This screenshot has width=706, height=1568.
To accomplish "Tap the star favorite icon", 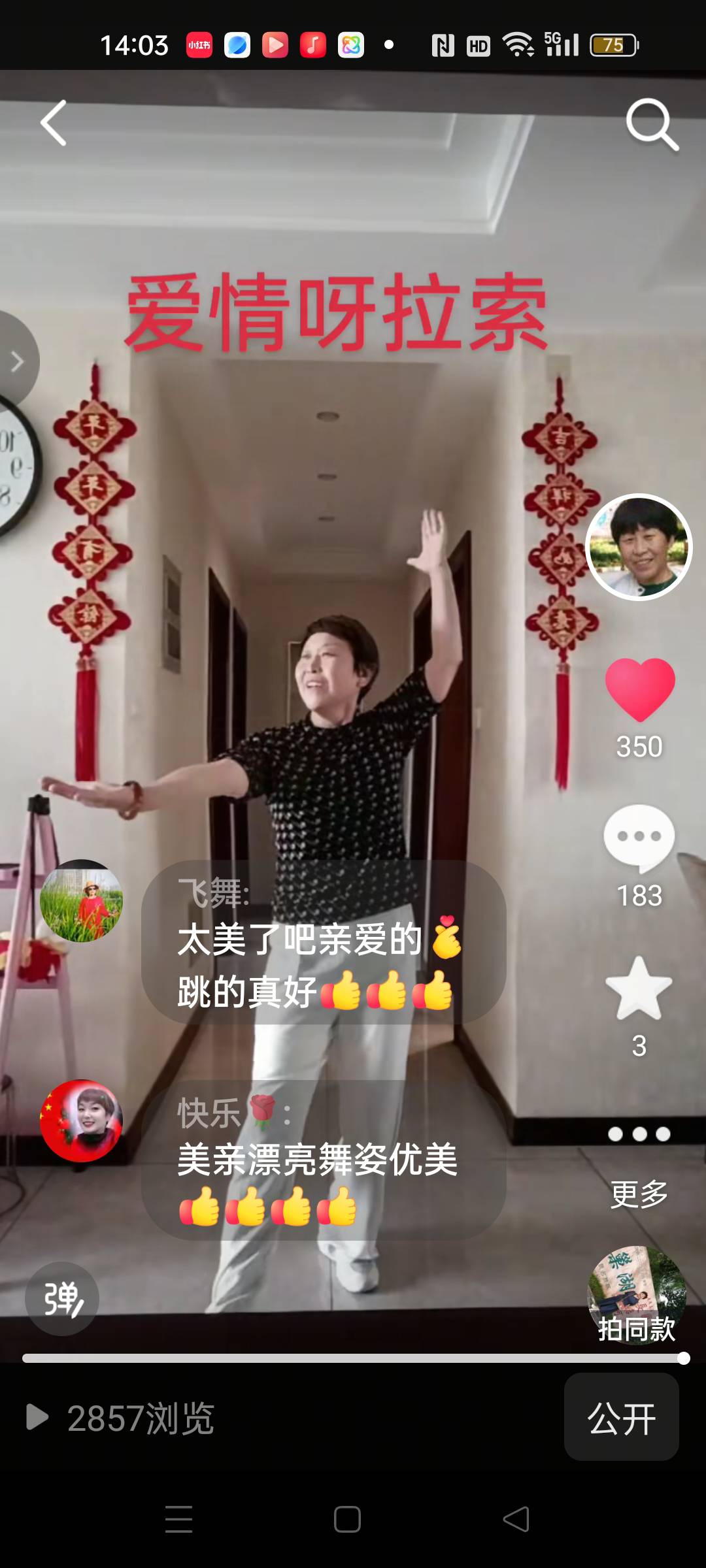I will 639,988.
